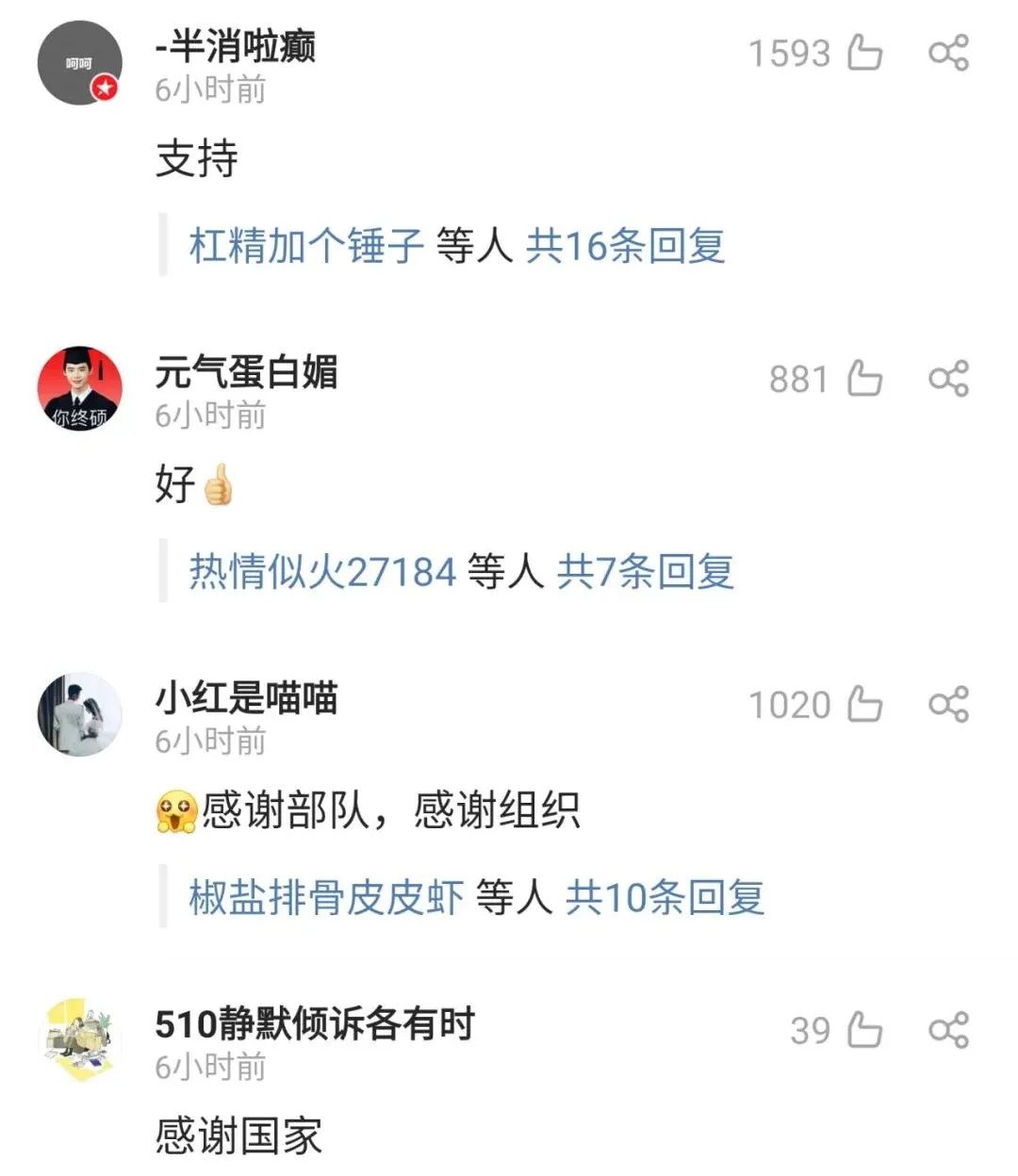Screen dimensions: 1018x1176
Task: Open -半消啦癫's profile avatar
Action: [80, 62]
